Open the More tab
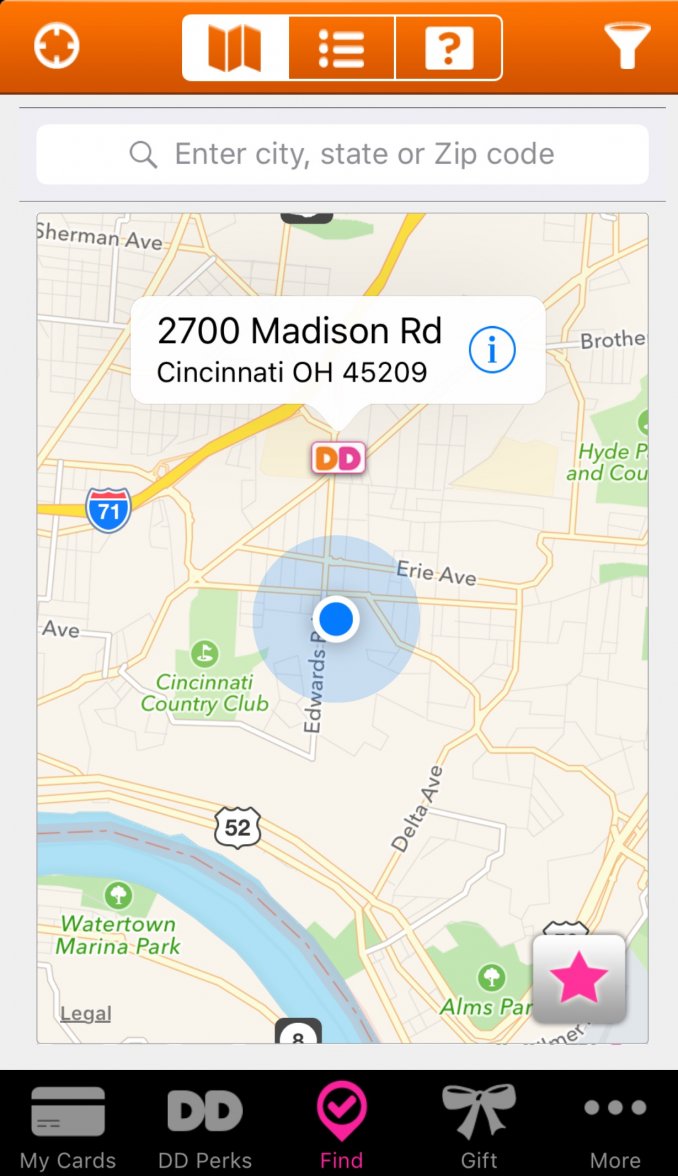The height and width of the screenshot is (1176, 678). point(615,1126)
